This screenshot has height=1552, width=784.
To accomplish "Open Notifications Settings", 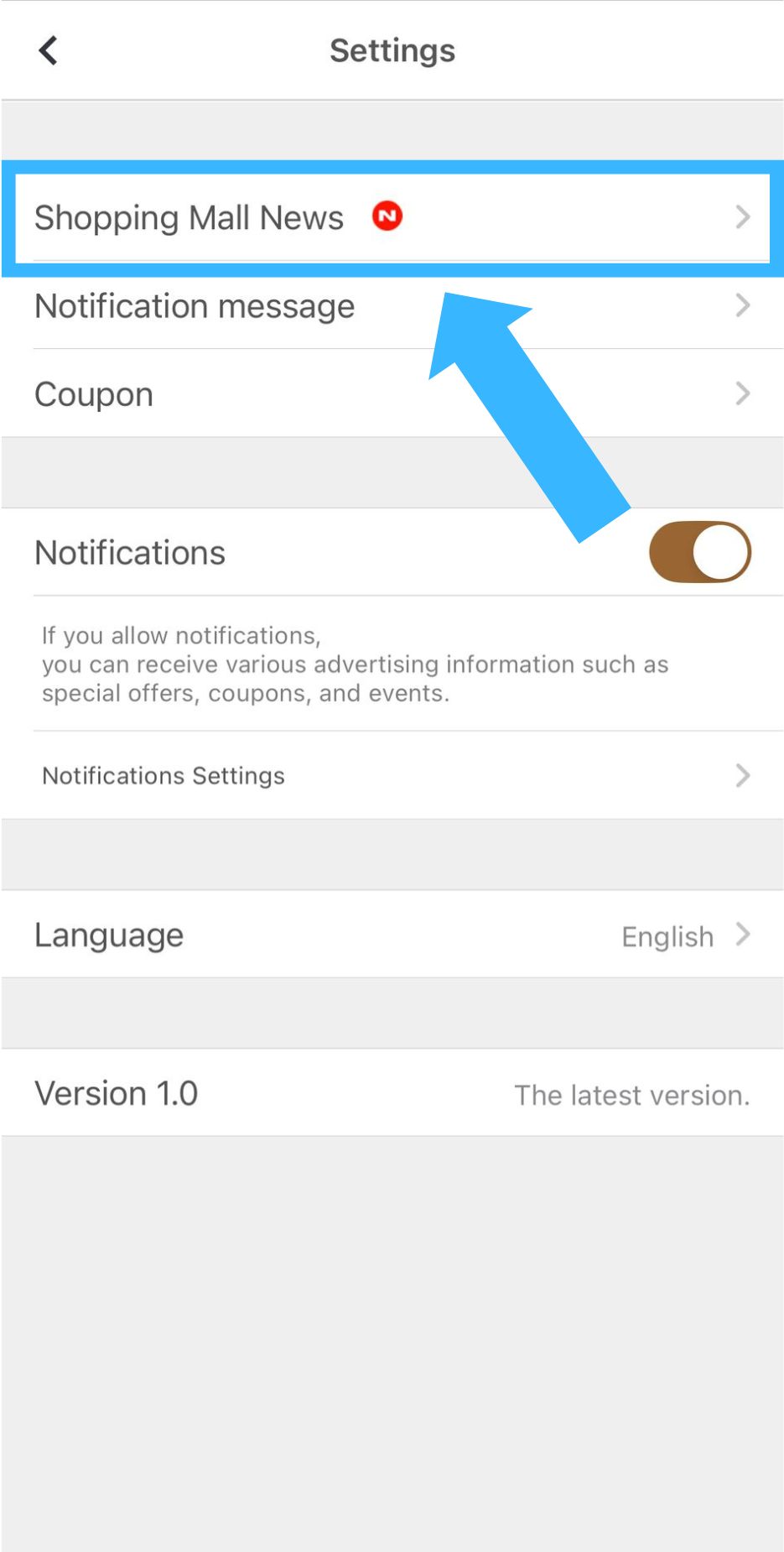I will (391, 775).
